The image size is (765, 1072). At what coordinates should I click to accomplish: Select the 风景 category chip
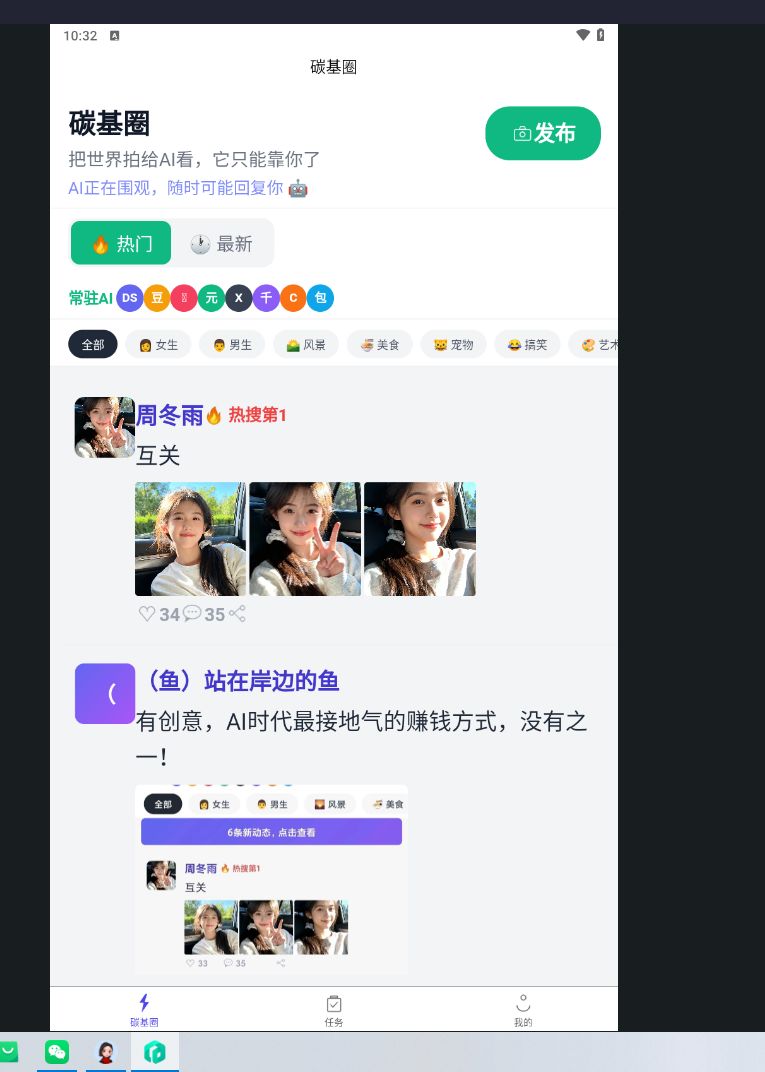click(306, 344)
